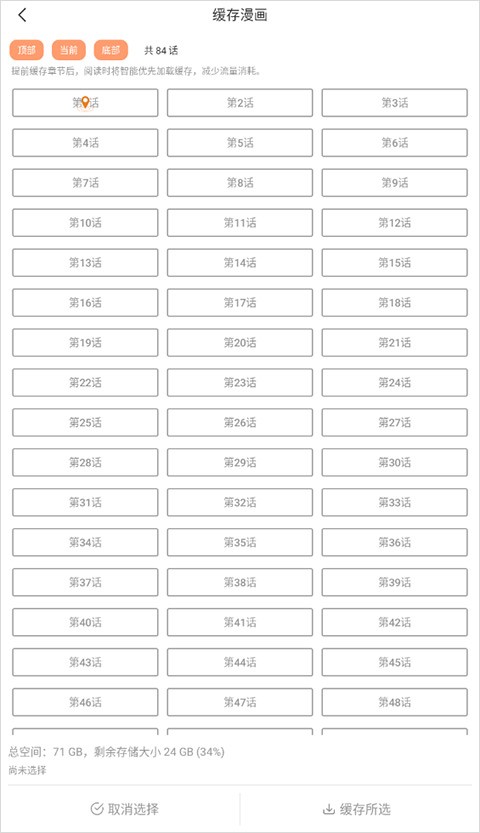This screenshot has width=480, height=833.
Task: Jump to bottom with 底部 chip
Action: (x=111, y=50)
